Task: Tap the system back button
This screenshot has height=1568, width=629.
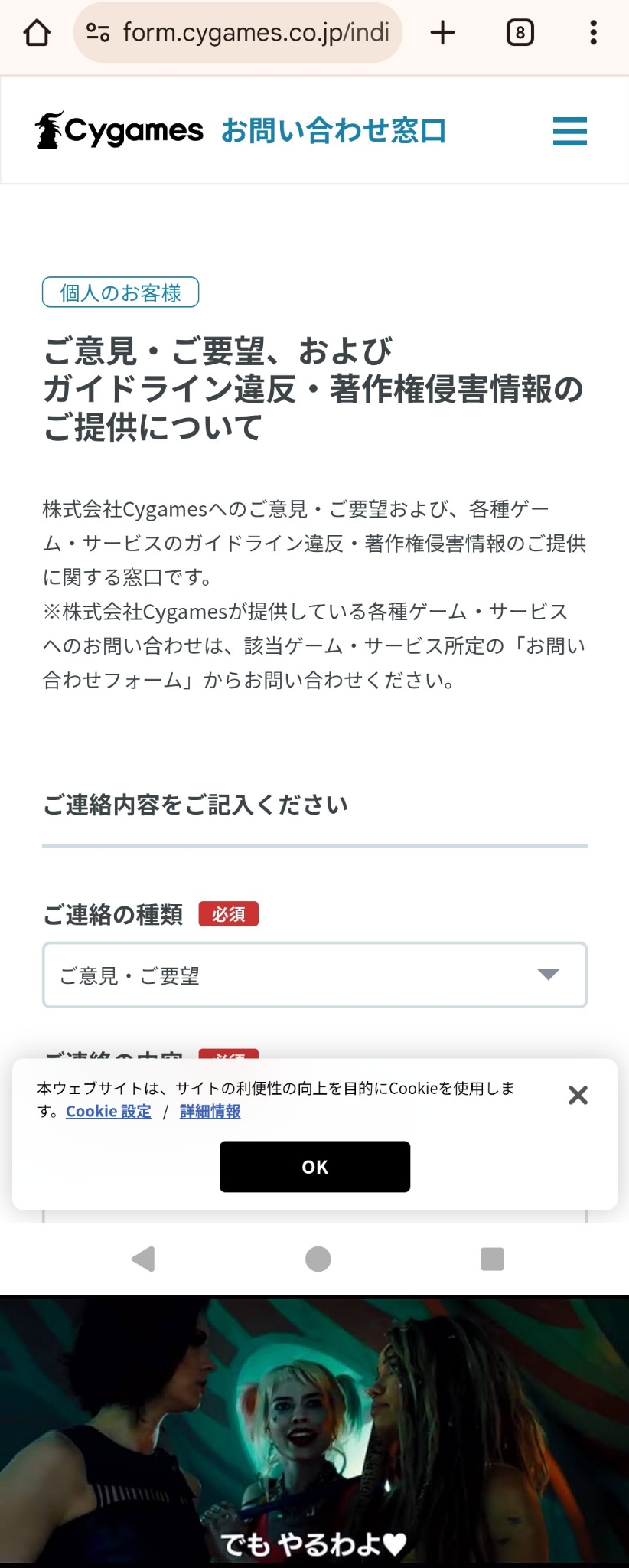Action: click(x=143, y=1259)
